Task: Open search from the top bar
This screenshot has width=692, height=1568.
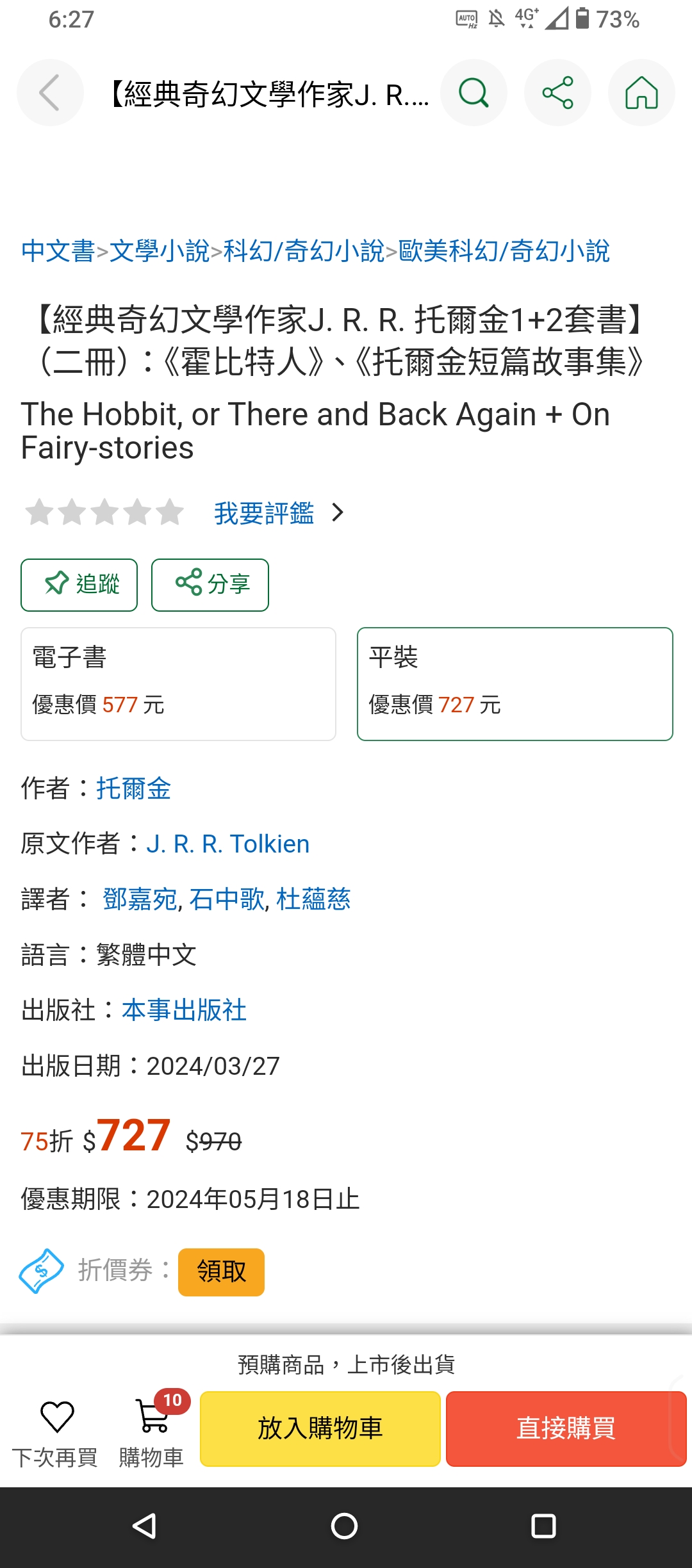Action: tap(474, 93)
